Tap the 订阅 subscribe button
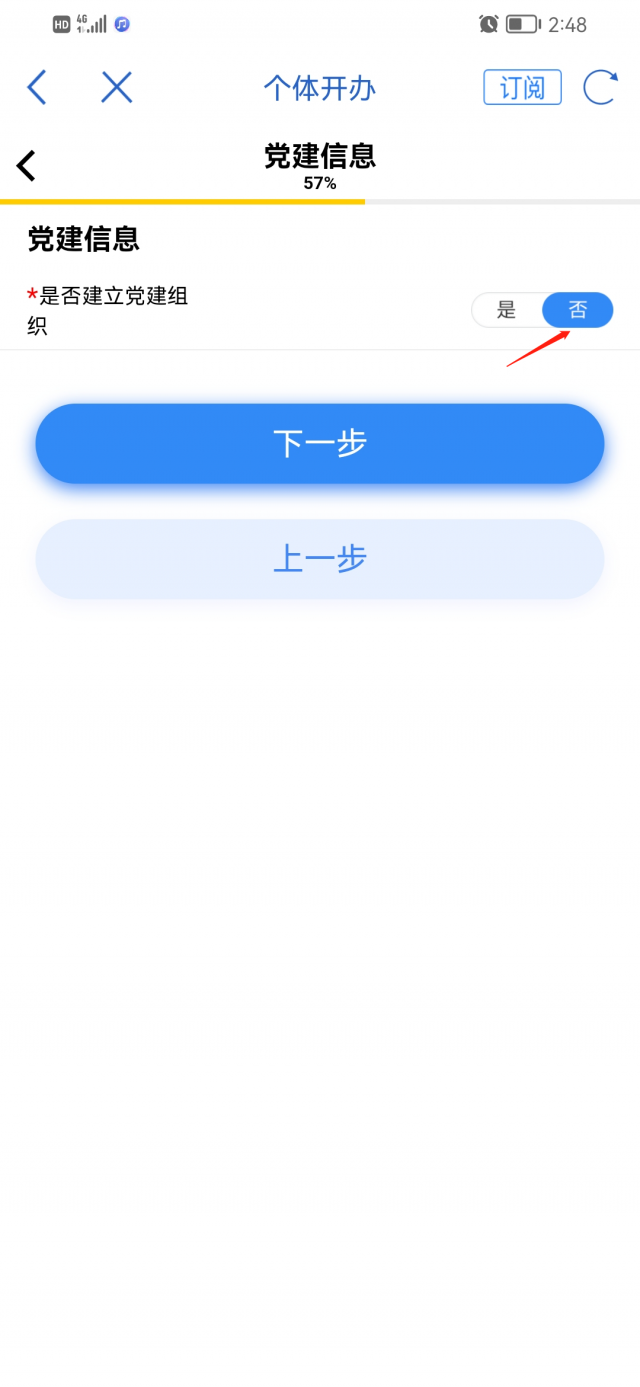The width and height of the screenshot is (640, 1387). coord(522,88)
